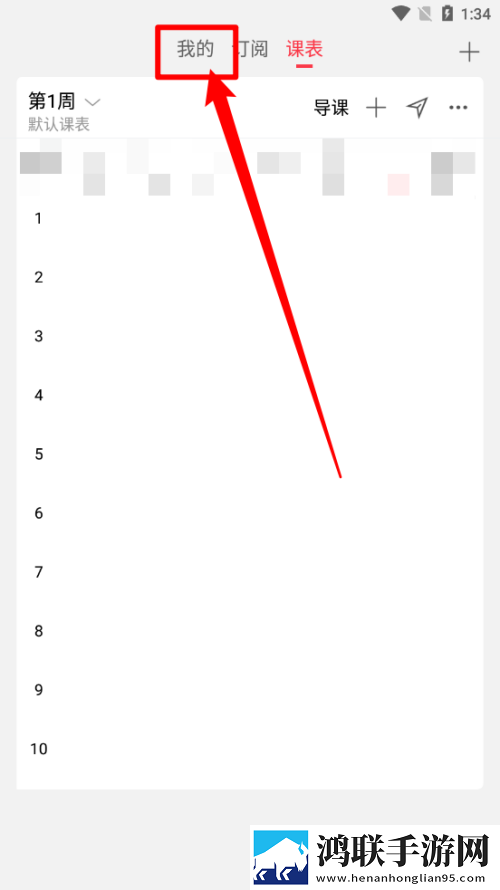Share the timetable via the paper plane icon
Viewport: 500px width, 890px height.
417,107
